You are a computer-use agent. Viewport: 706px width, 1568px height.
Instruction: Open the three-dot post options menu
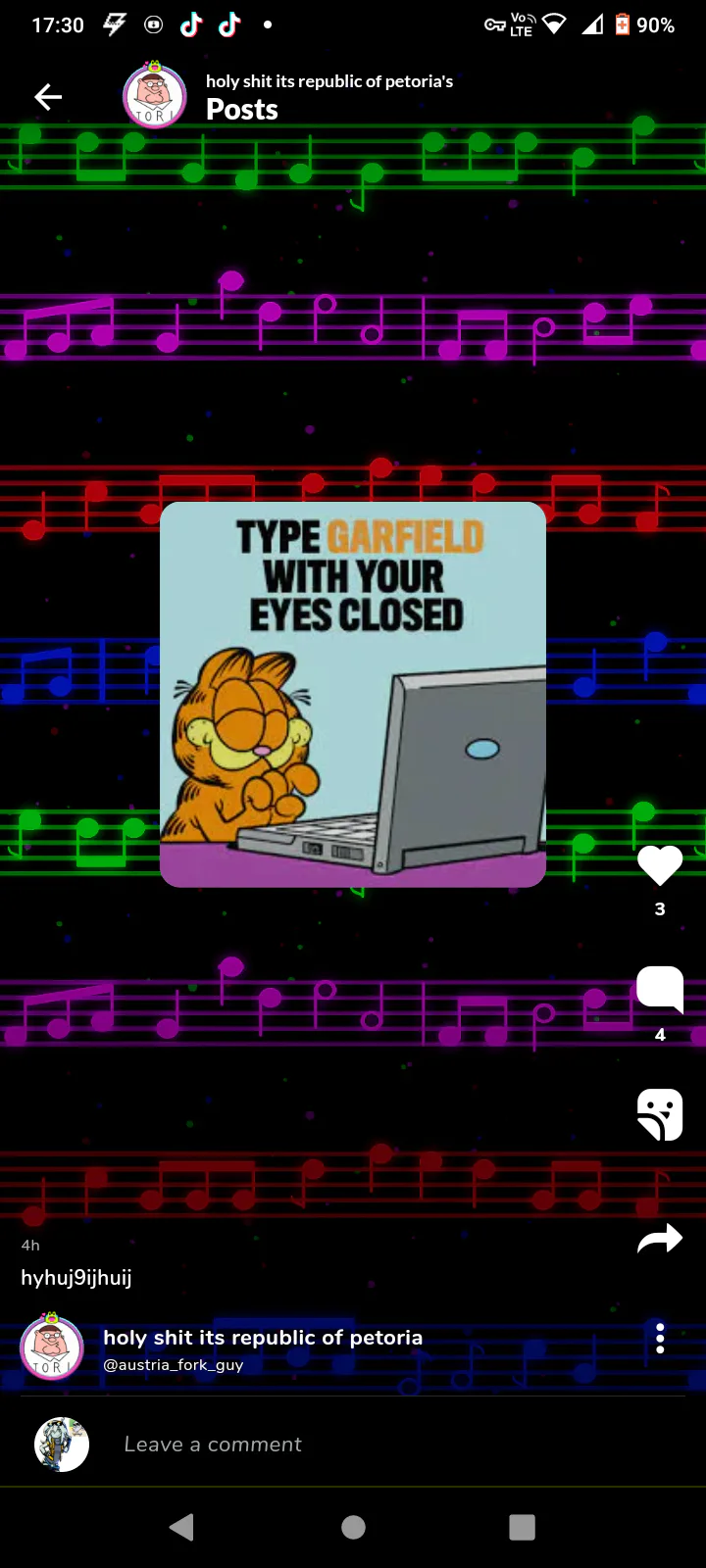pyautogui.click(x=660, y=1339)
